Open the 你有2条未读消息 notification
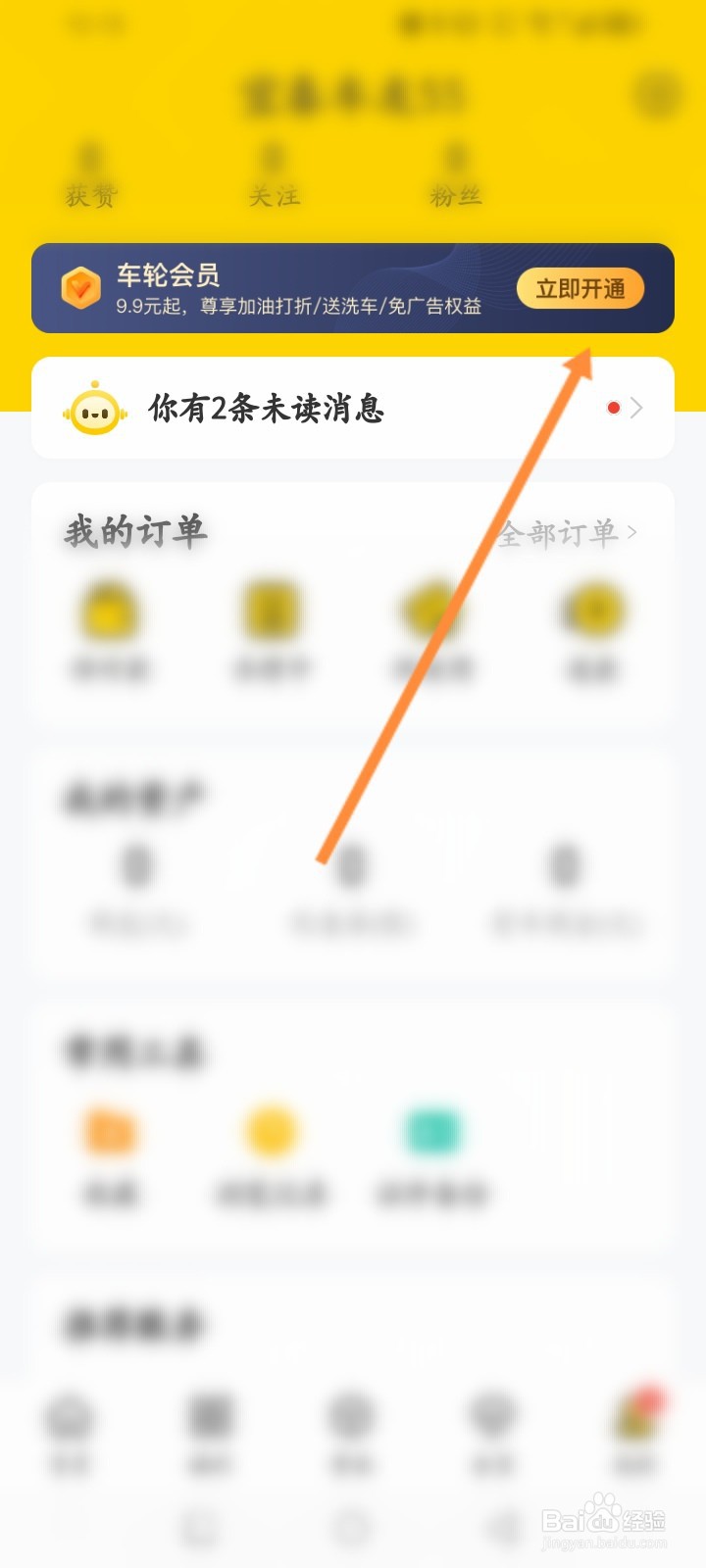Image resolution: width=706 pixels, height=1568 pixels. point(265,409)
